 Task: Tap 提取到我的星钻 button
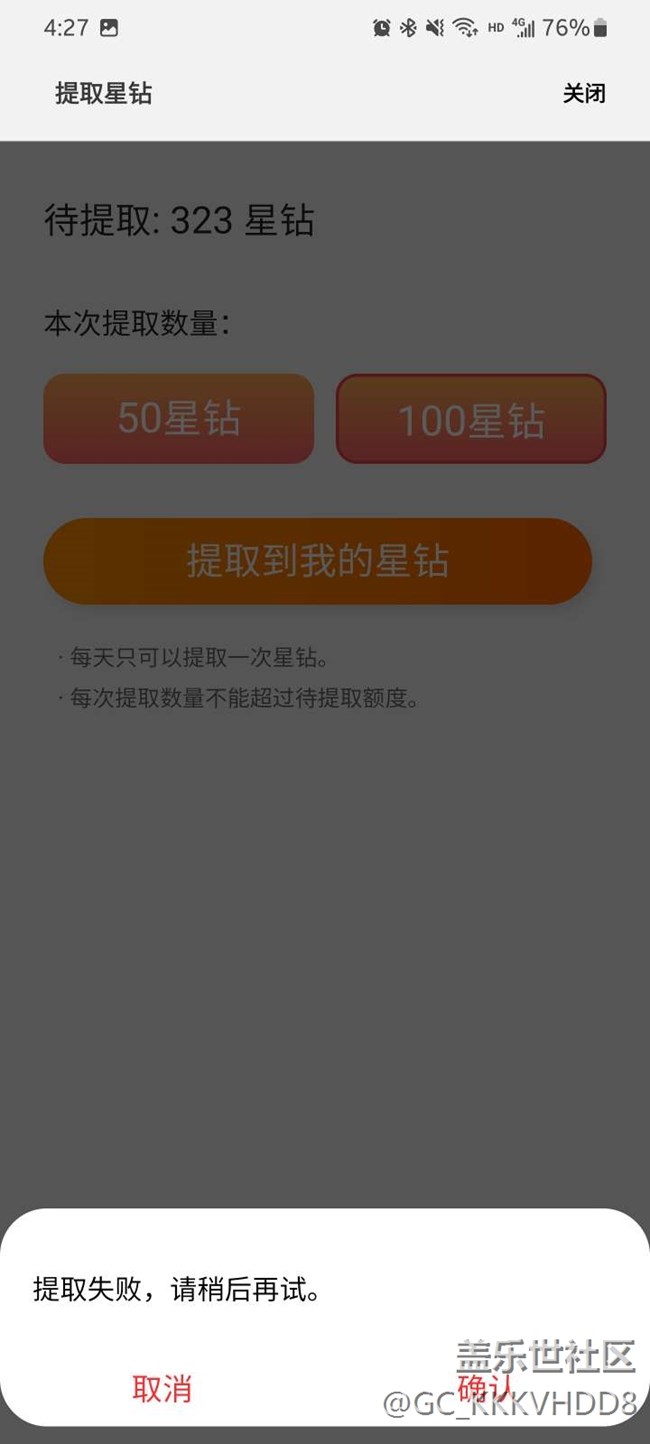[318, 561]
